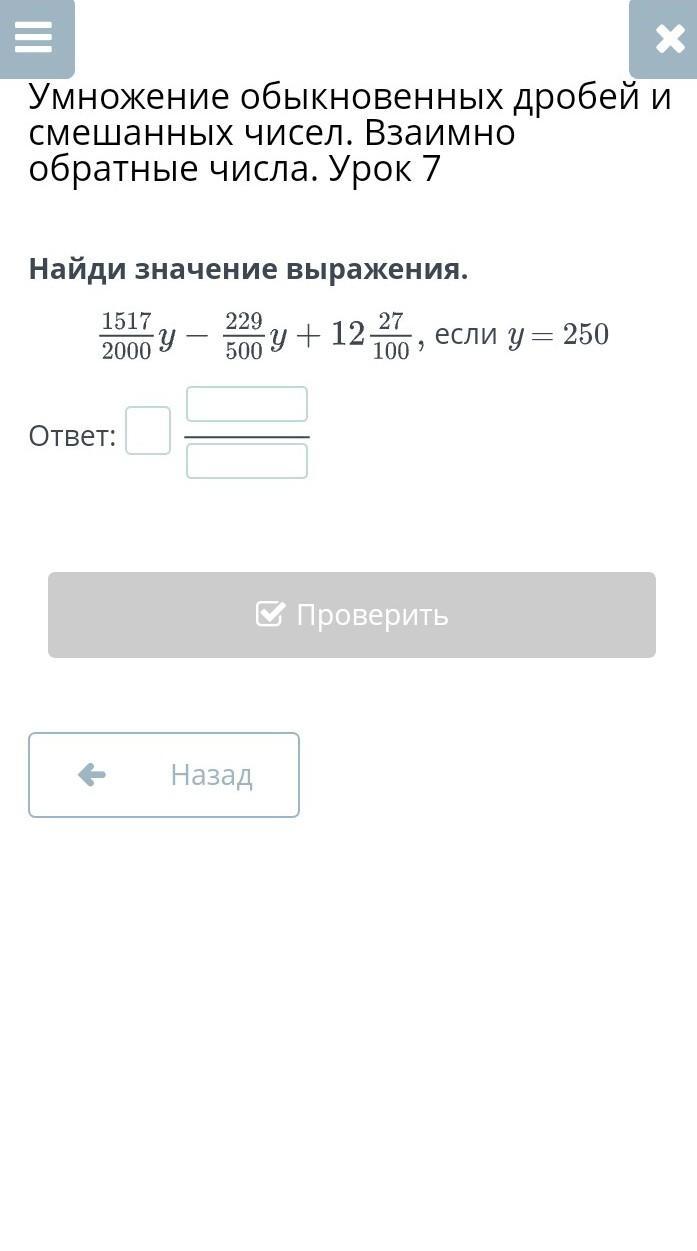This screenshot has height=1251, width=697.
Task: Open the hamburger menu
Action: [x=35, y=38]
